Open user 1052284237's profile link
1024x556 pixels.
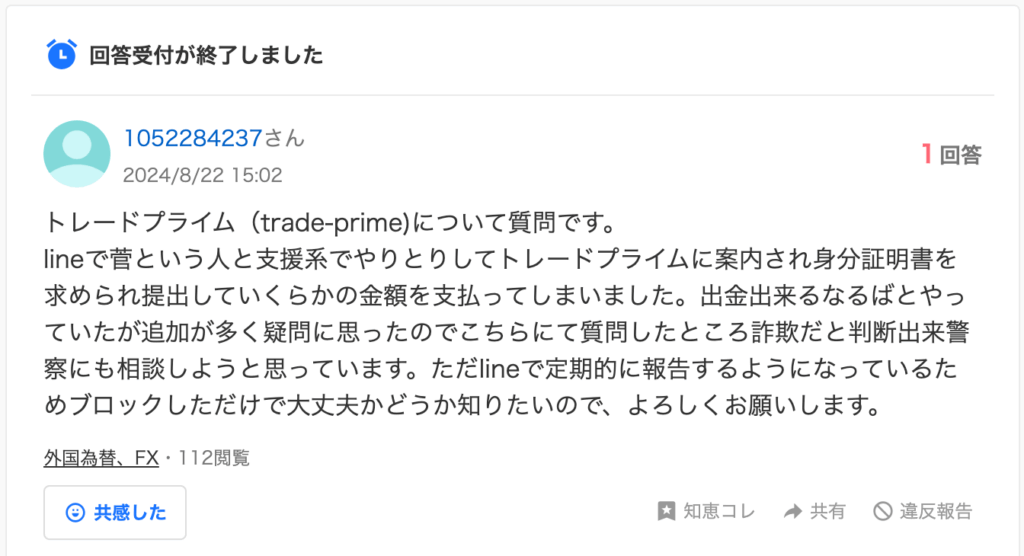(x=193, y=139)
